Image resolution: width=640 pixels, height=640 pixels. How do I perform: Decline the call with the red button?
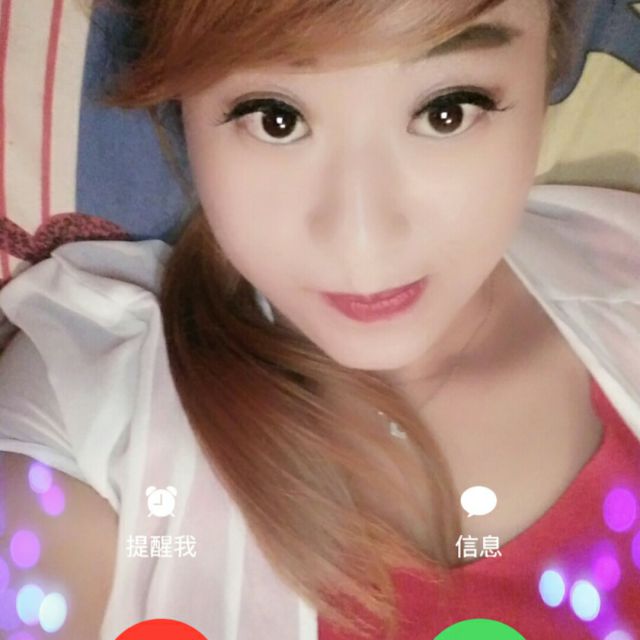[x=160, y=632]
